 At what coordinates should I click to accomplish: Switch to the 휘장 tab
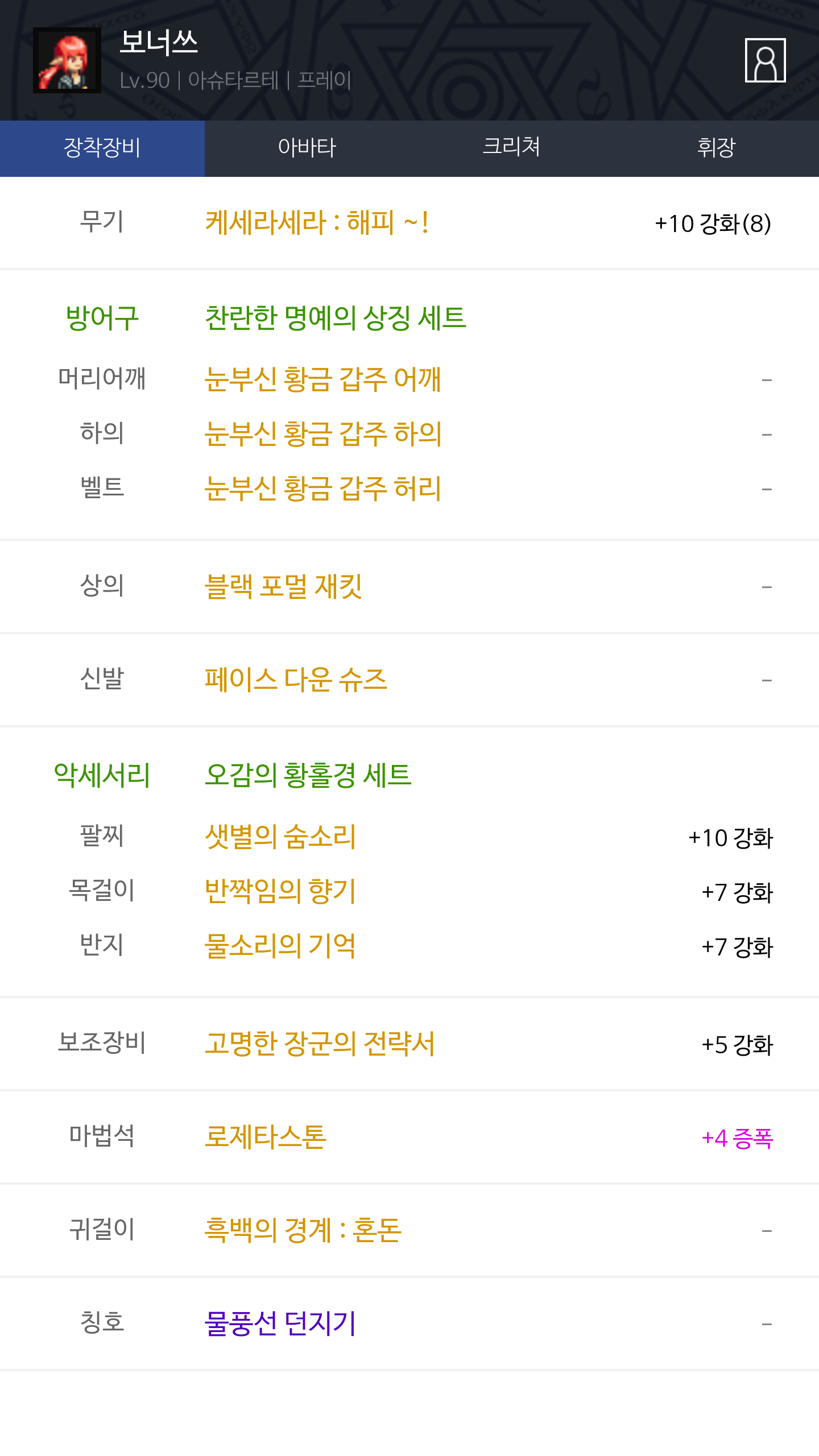point(716,148)
